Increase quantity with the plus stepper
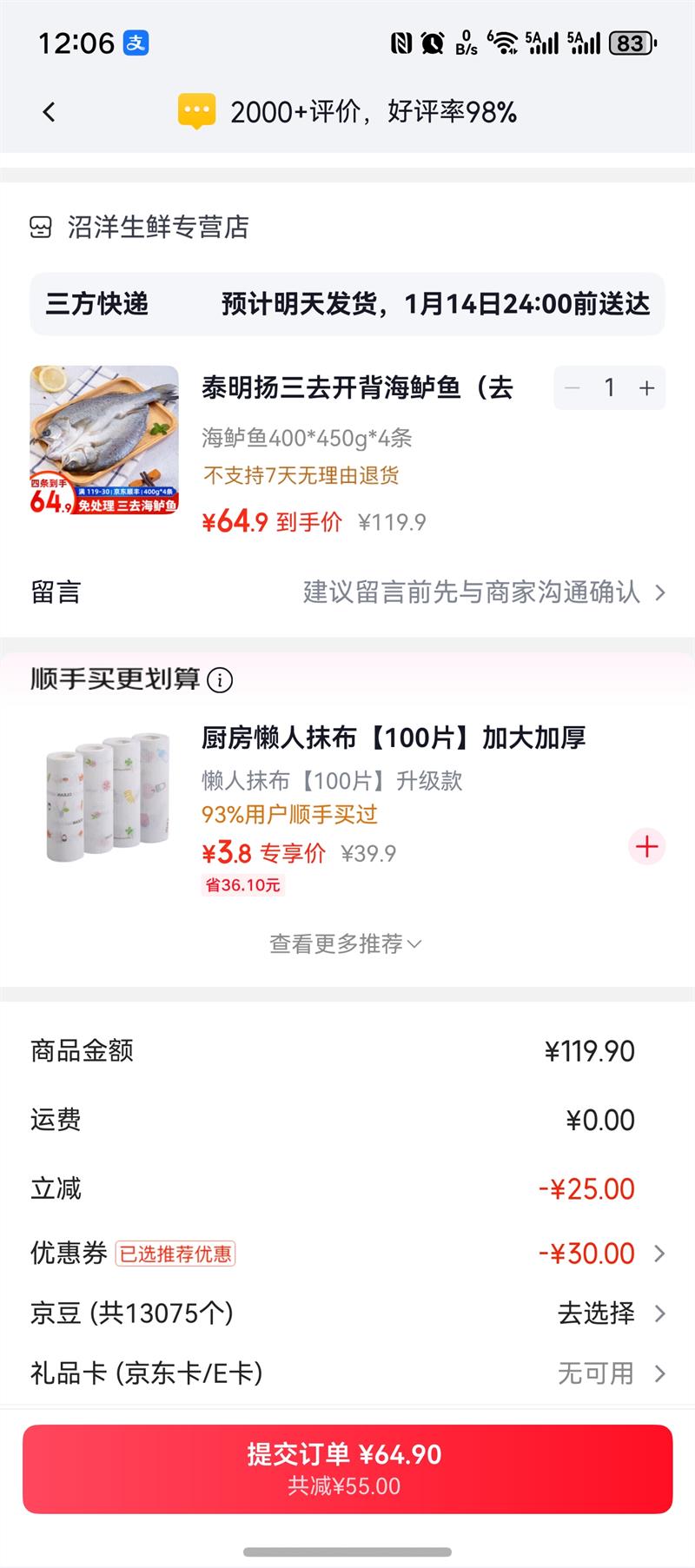 [646, 388]
